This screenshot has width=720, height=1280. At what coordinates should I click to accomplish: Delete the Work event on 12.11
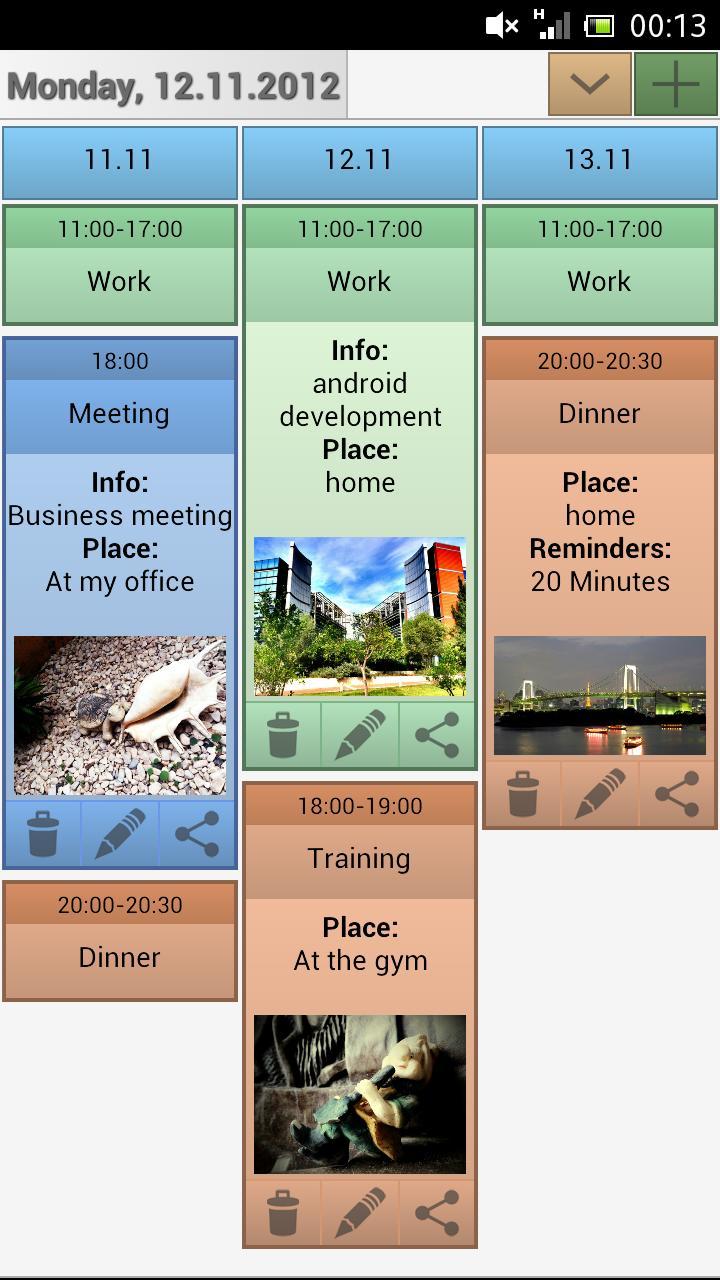(x=283, y=733)
